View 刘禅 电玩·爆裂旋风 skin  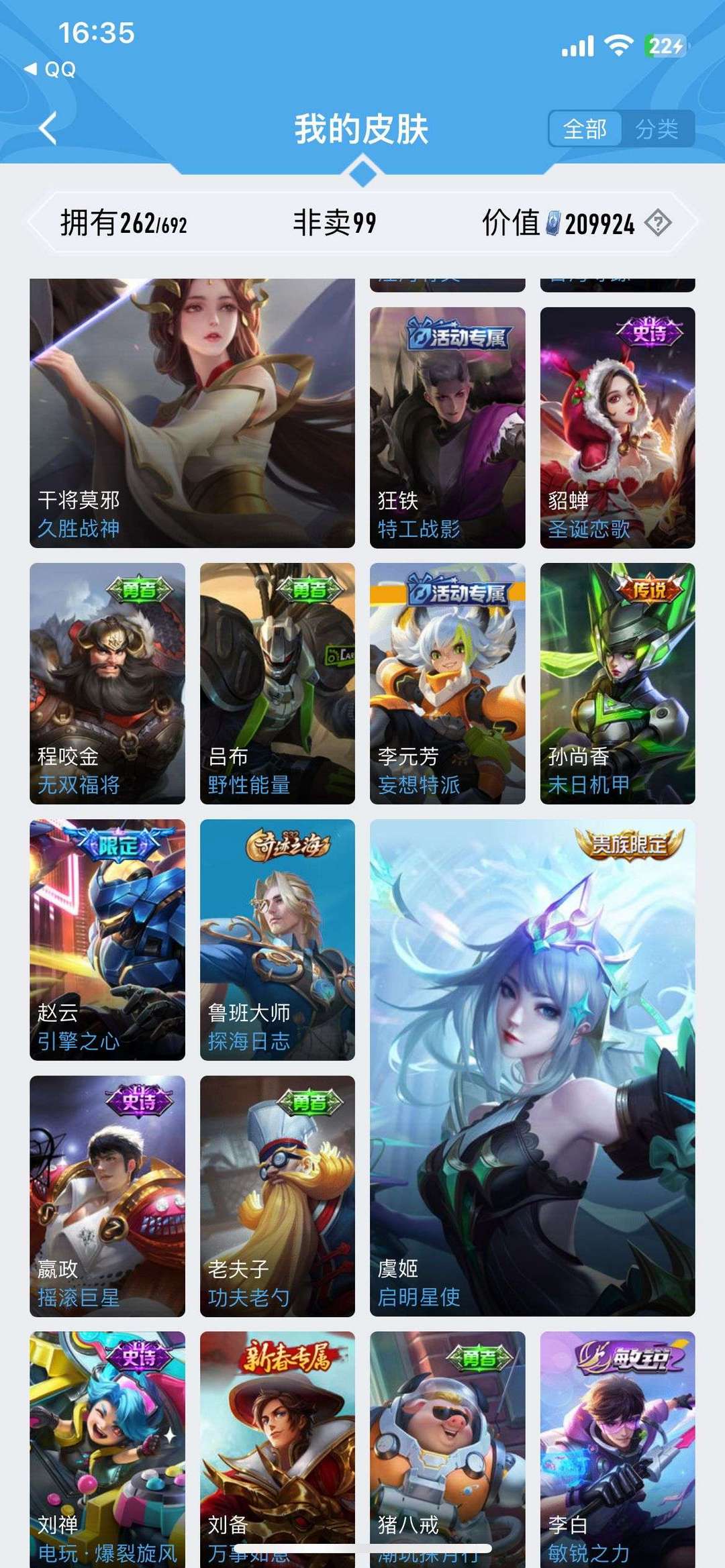[x=107, y=1449]
